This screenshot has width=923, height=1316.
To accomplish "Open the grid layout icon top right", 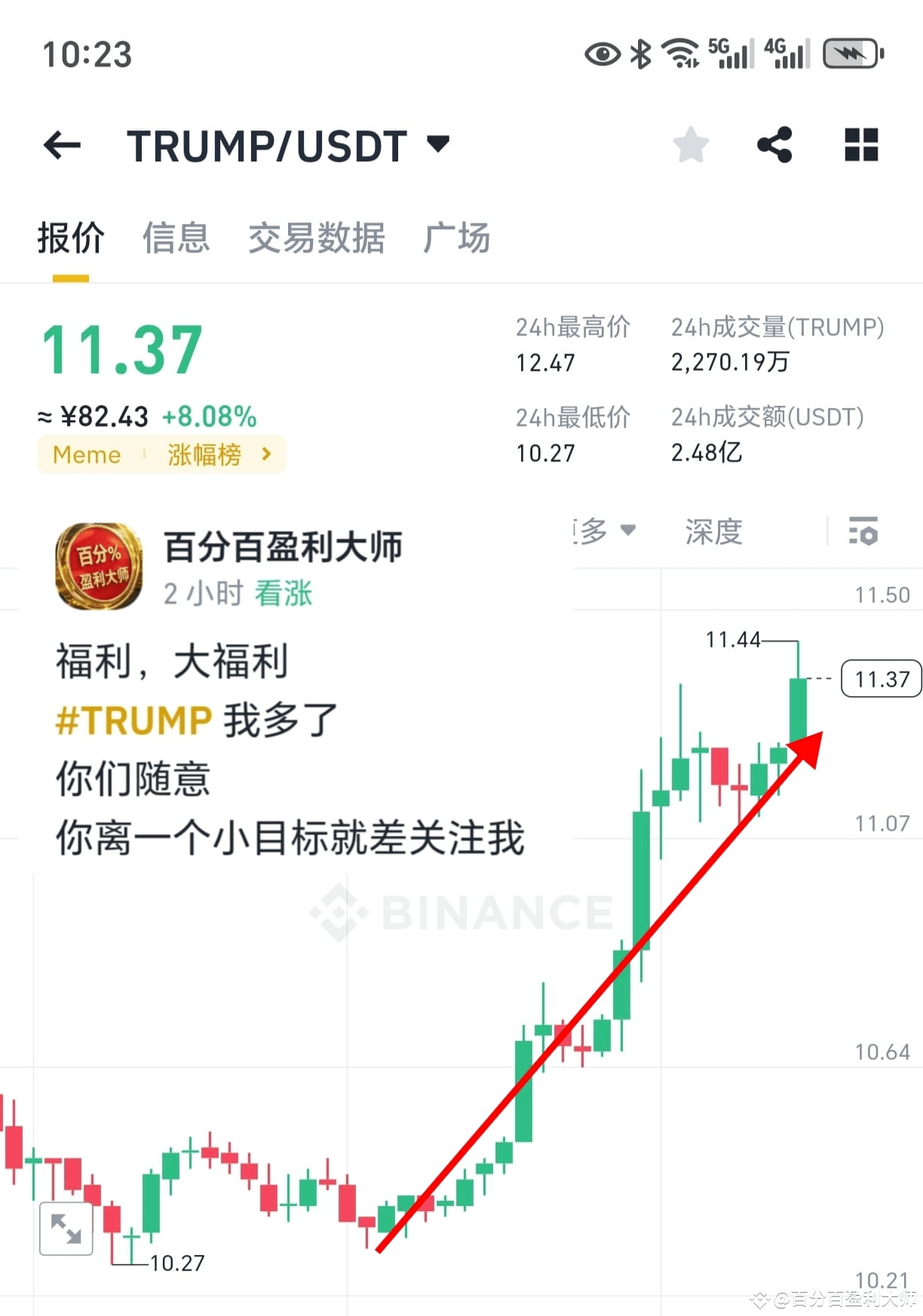I will [x=860, y=144].
